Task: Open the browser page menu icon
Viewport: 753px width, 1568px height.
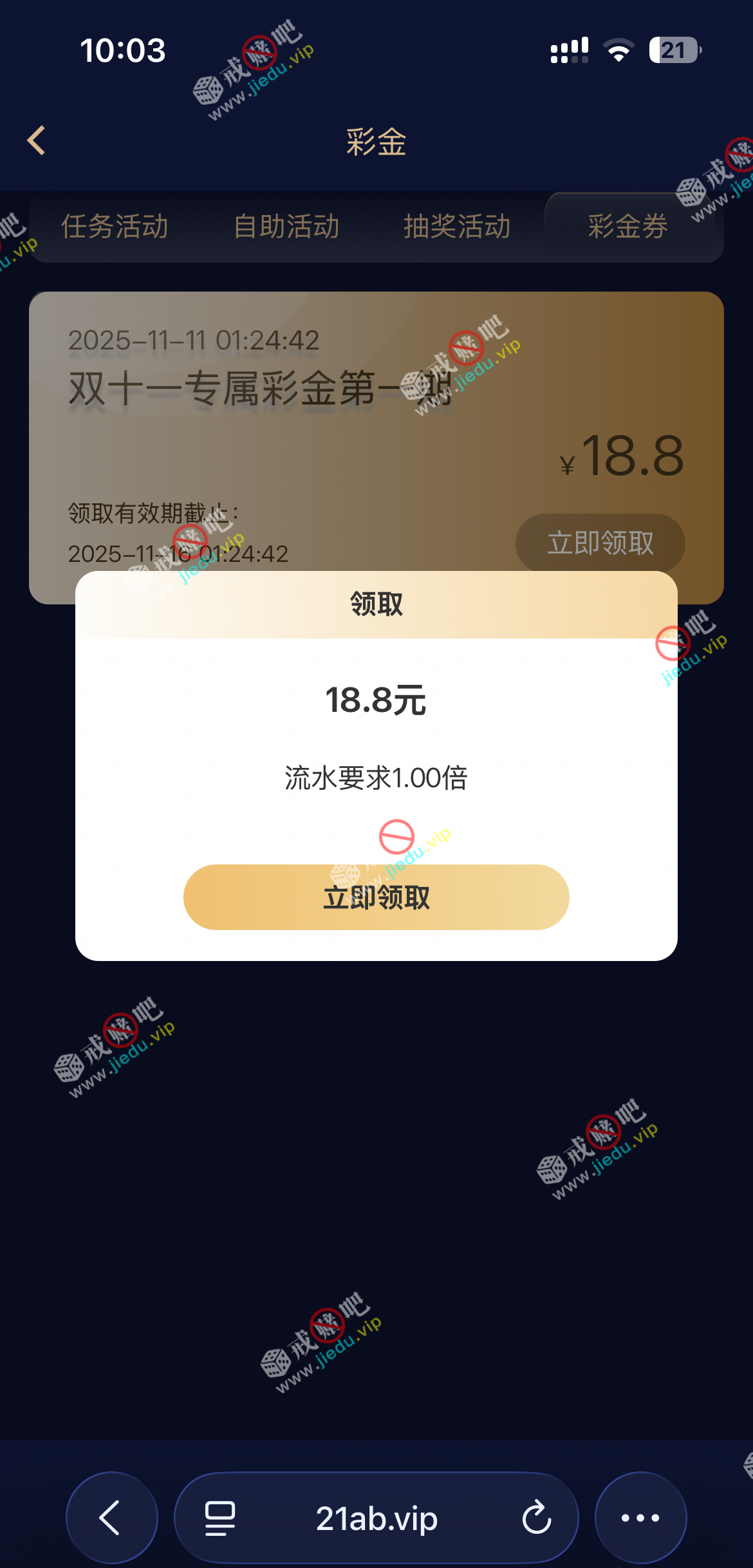Action: tap(220, 1518)
